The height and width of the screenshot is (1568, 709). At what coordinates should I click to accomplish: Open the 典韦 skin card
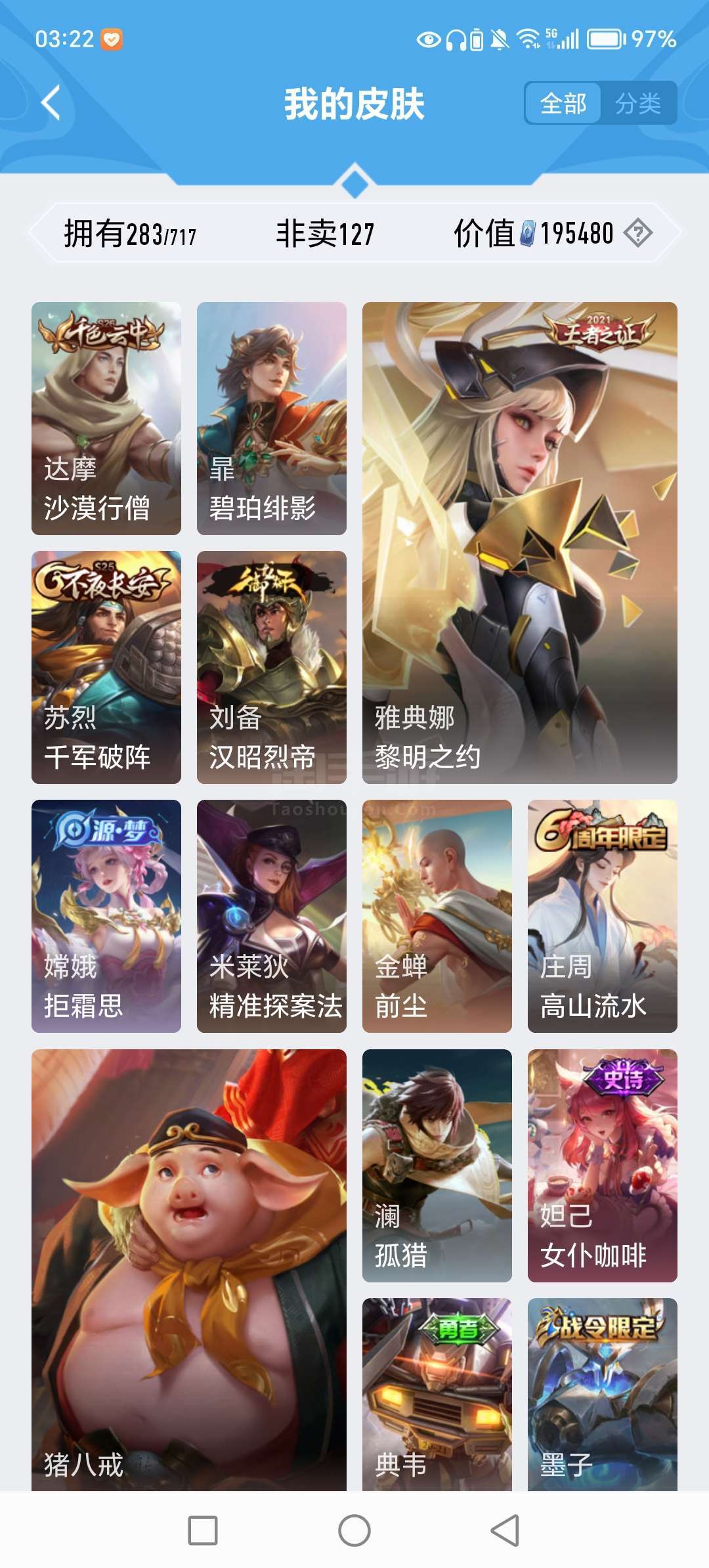[x=437, y=1394]
